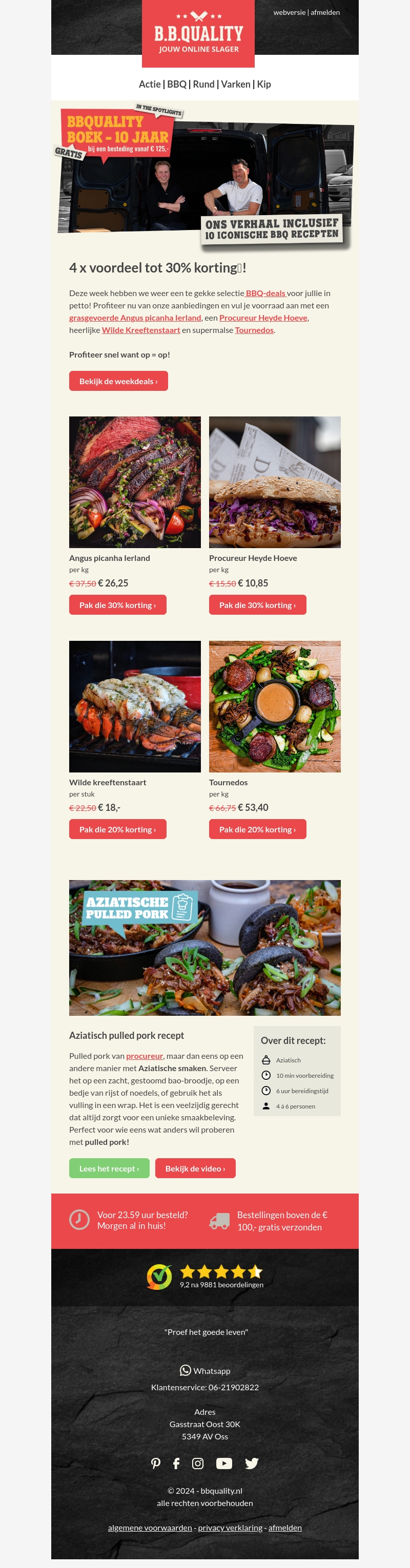
Task: Tap Bekijk de video
Action: 195,1168
